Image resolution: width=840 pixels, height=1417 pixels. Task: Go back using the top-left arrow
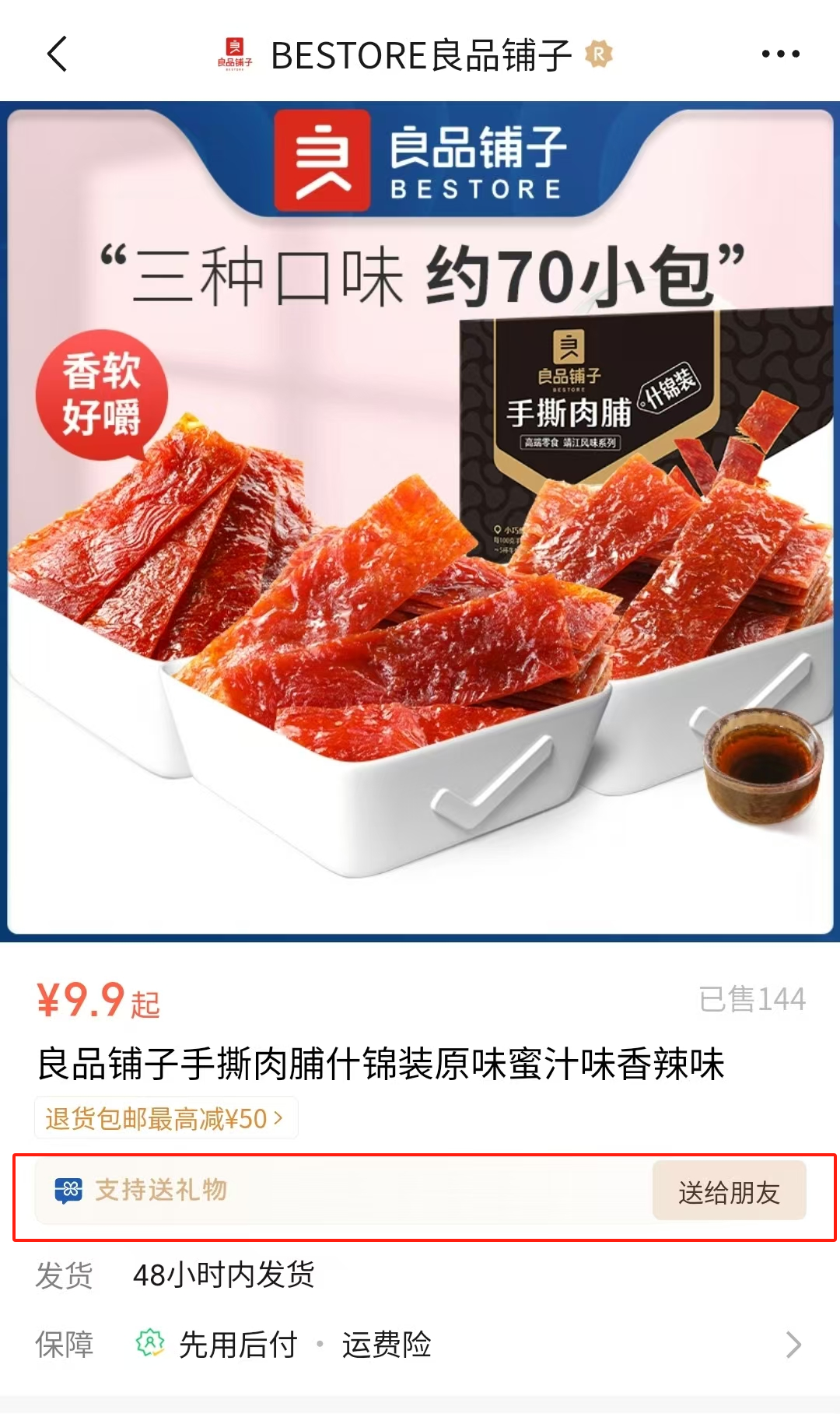click(x=58, y=54)
